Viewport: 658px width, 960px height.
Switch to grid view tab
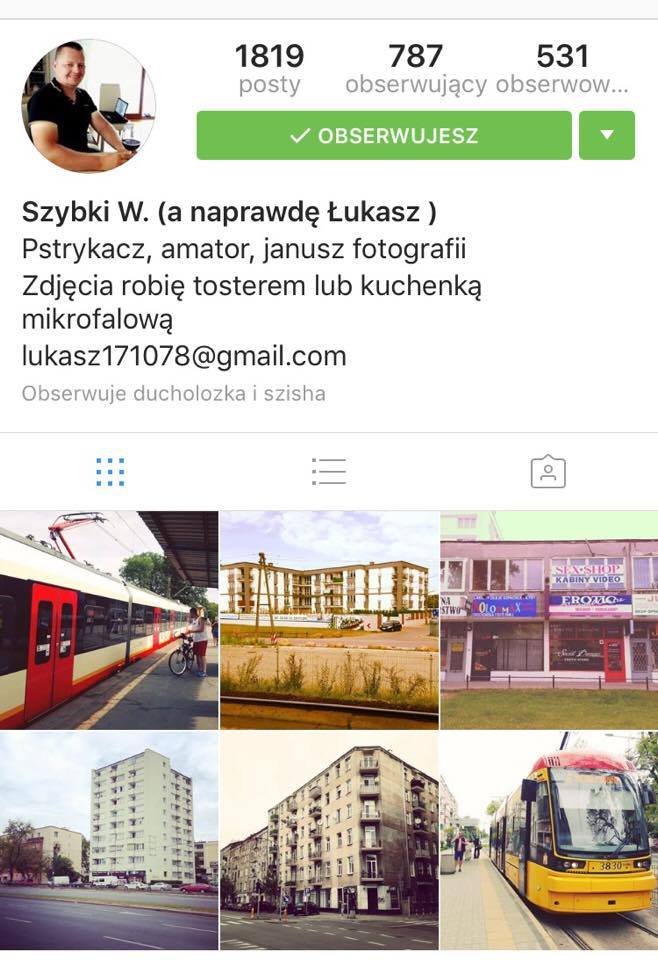click(x=110, y=472)
